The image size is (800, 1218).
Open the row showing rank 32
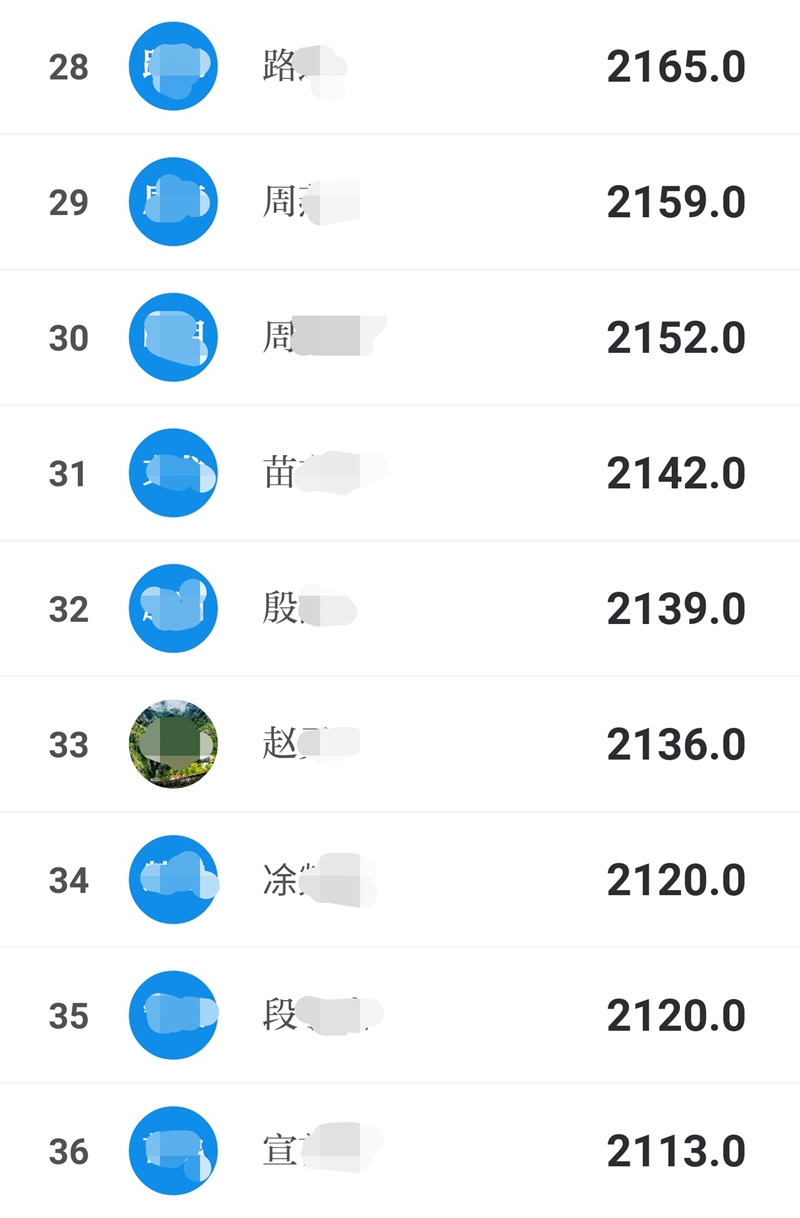[400, 608]
